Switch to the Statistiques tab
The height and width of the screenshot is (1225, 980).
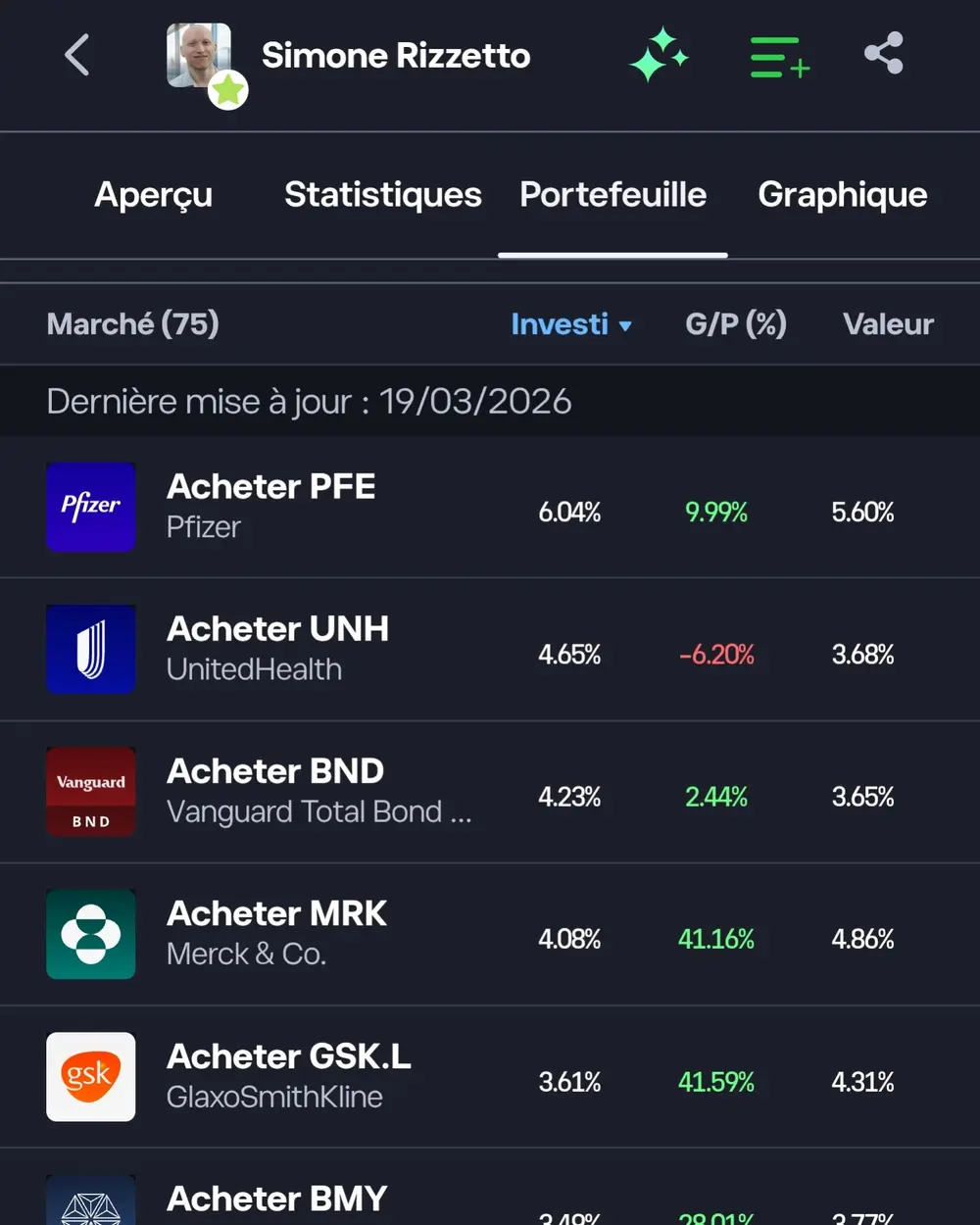[x=382, y=195]
